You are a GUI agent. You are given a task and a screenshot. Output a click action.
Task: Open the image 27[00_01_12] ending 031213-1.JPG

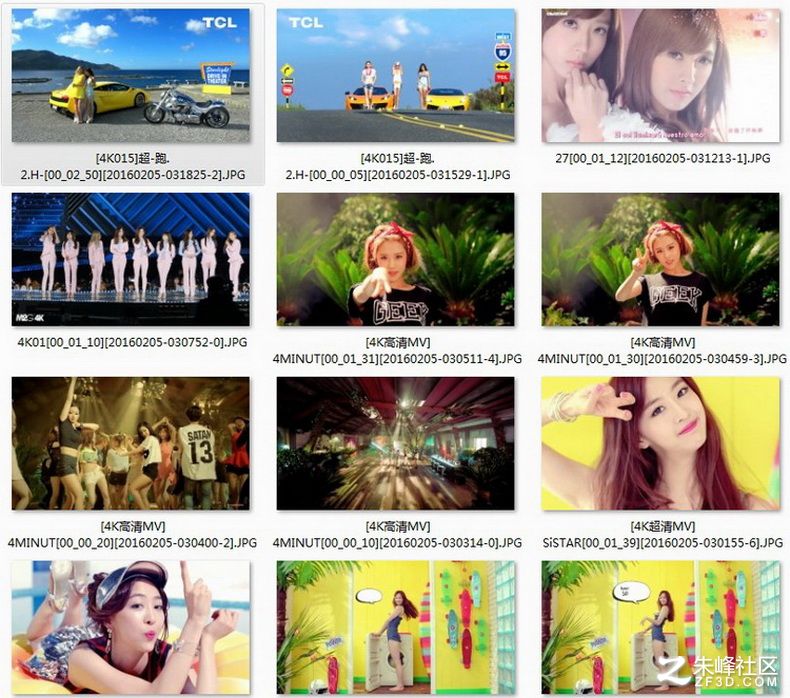661,77
